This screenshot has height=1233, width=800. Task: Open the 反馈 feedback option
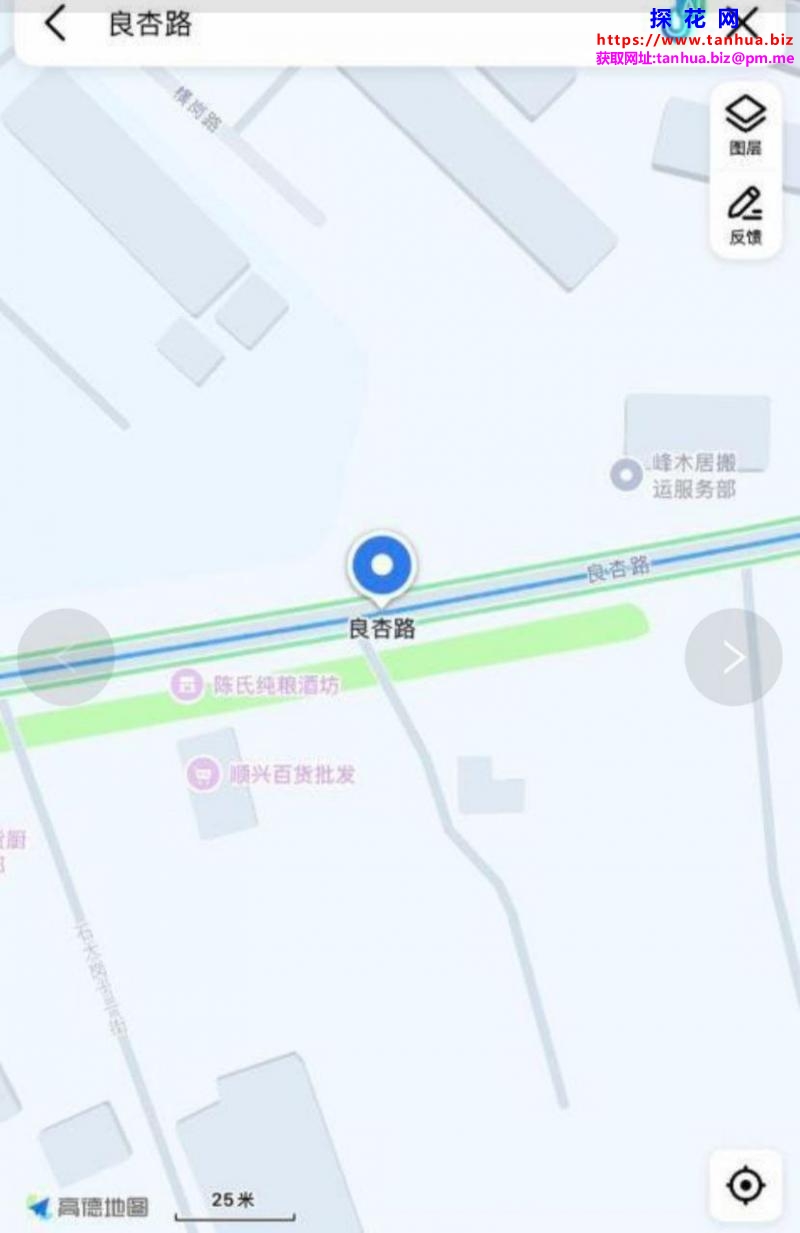click(x=745, y=214)
